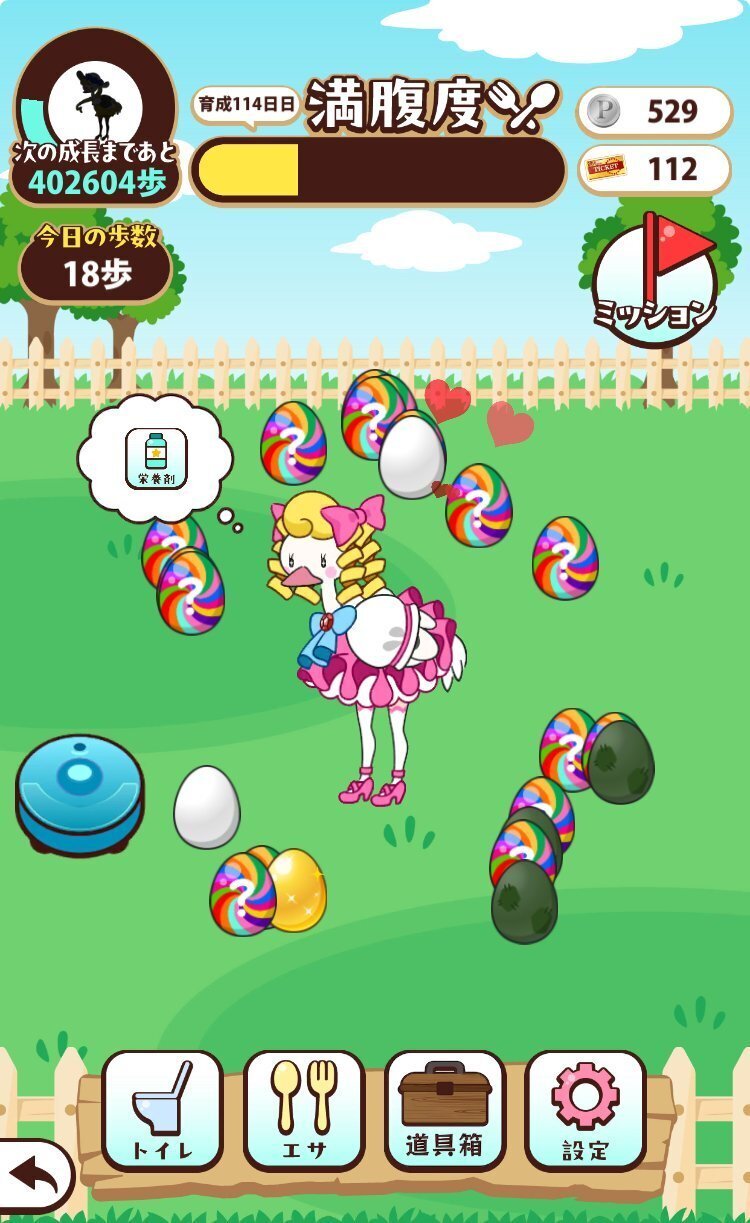Go back with the arrow button

(34, 1177)
